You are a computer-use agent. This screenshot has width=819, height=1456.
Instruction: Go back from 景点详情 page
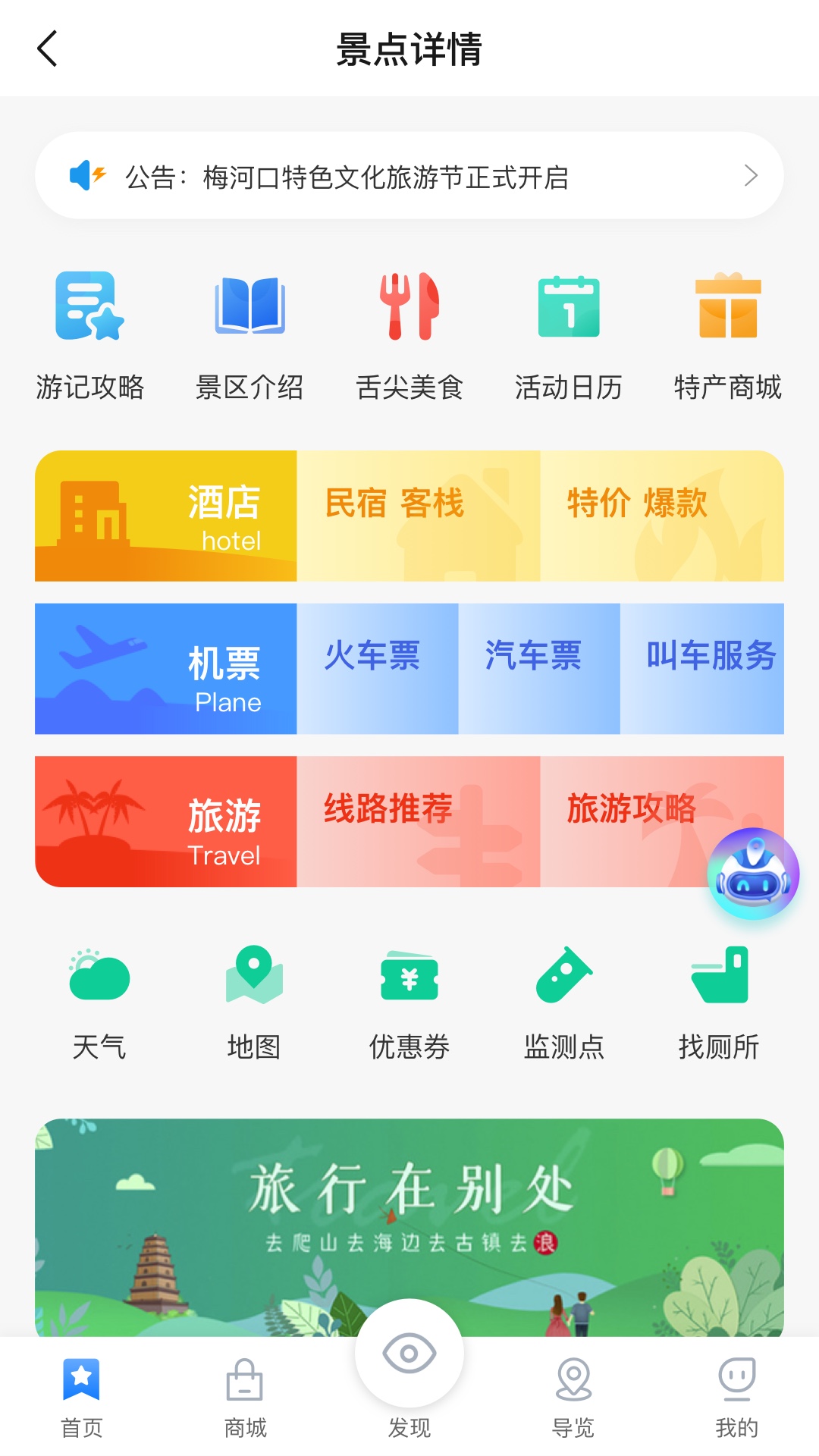pos(47,49)
